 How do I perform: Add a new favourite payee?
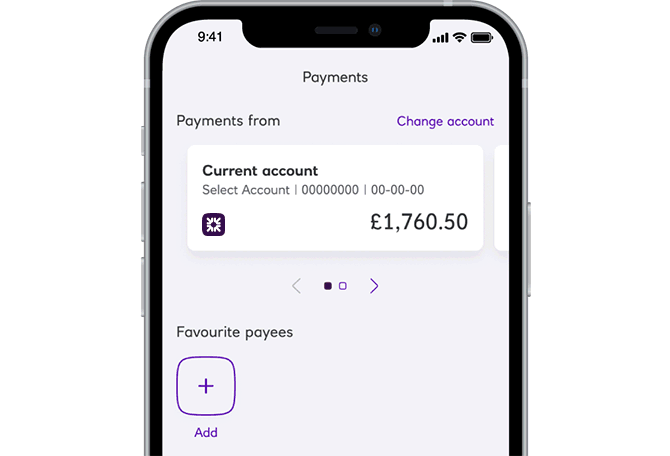(206, 386)
